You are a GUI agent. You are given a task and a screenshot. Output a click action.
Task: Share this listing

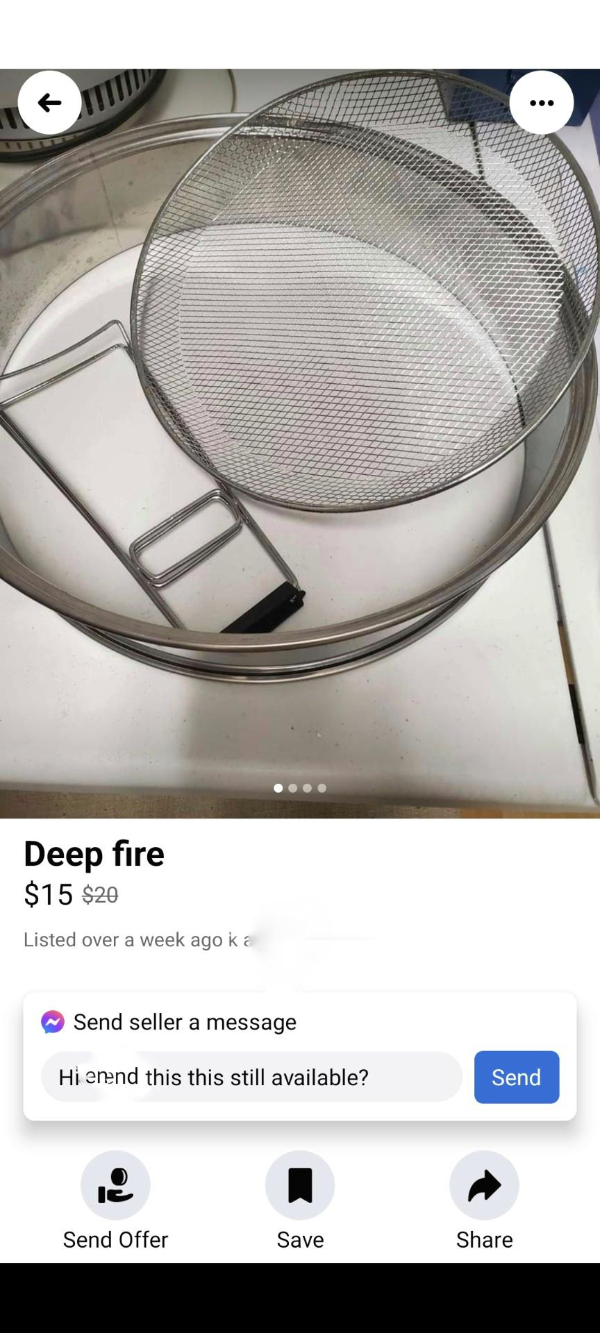(x=484, y=1186)
